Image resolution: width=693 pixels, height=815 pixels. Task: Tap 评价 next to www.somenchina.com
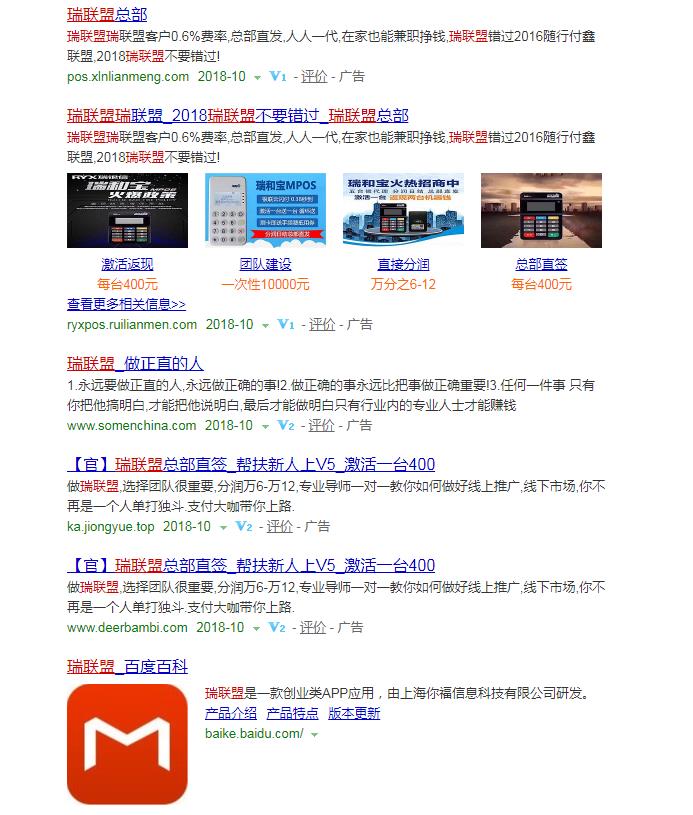(321, 425)
